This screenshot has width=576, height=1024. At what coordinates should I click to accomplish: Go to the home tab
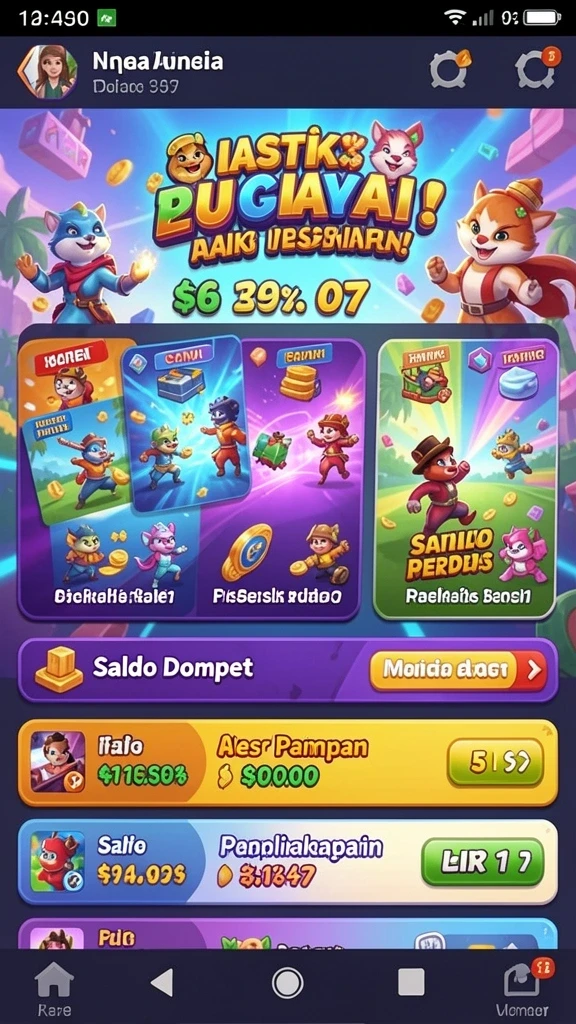coord(54,986)
